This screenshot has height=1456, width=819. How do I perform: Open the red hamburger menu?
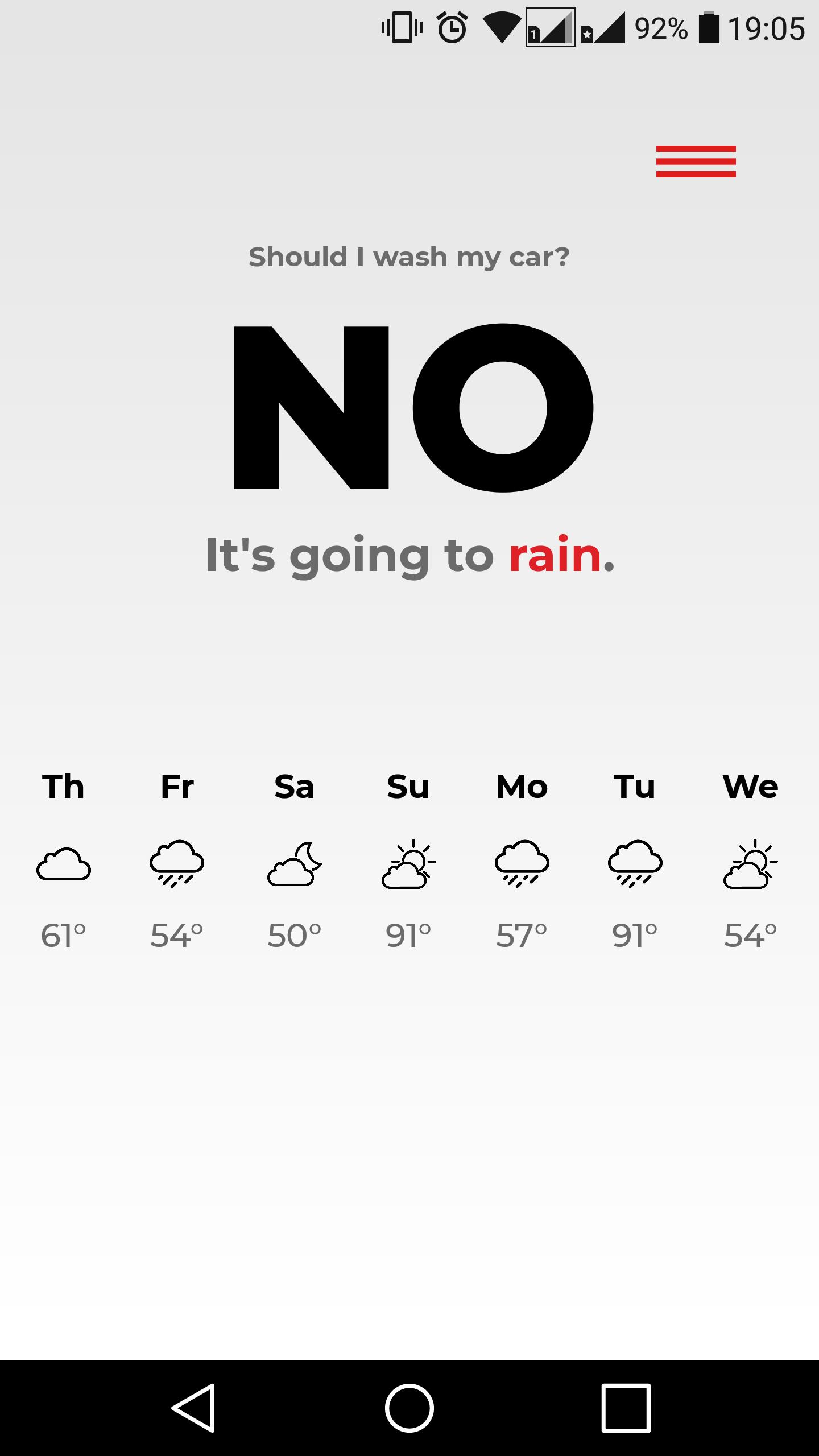(x=696, y=162)
